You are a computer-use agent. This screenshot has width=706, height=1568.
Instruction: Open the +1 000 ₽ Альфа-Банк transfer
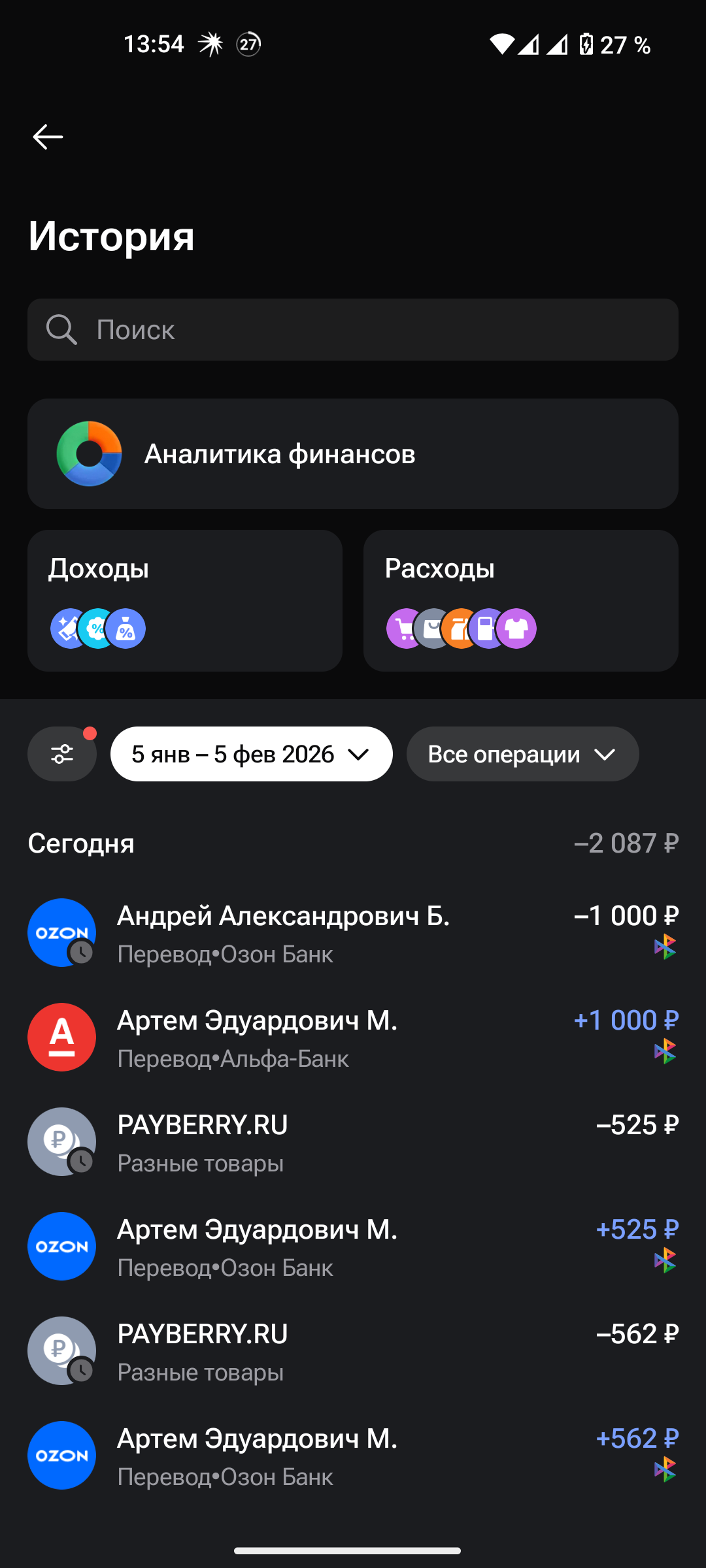[353, 1037]
